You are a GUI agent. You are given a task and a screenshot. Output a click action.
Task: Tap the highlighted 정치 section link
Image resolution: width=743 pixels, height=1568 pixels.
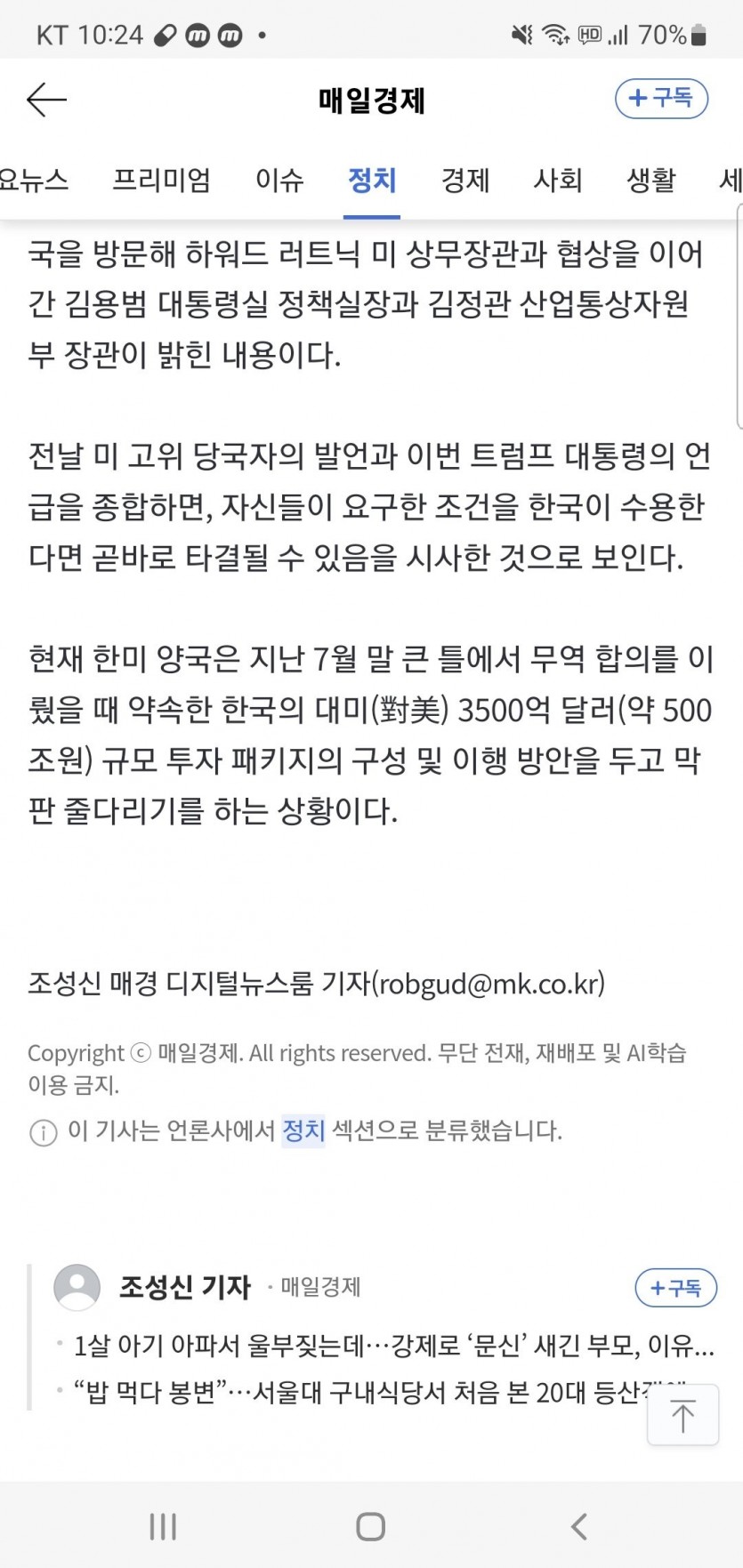click(x=303, y=1130)
